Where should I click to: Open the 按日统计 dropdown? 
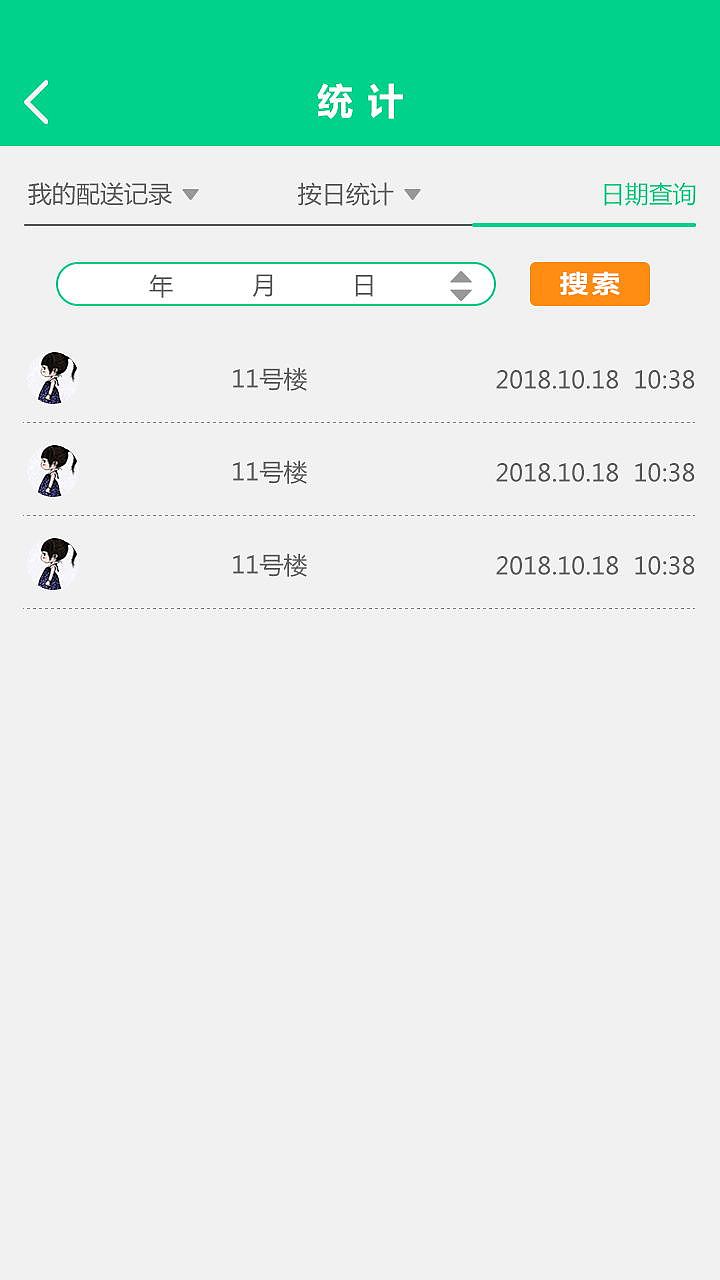coord(358,194)
